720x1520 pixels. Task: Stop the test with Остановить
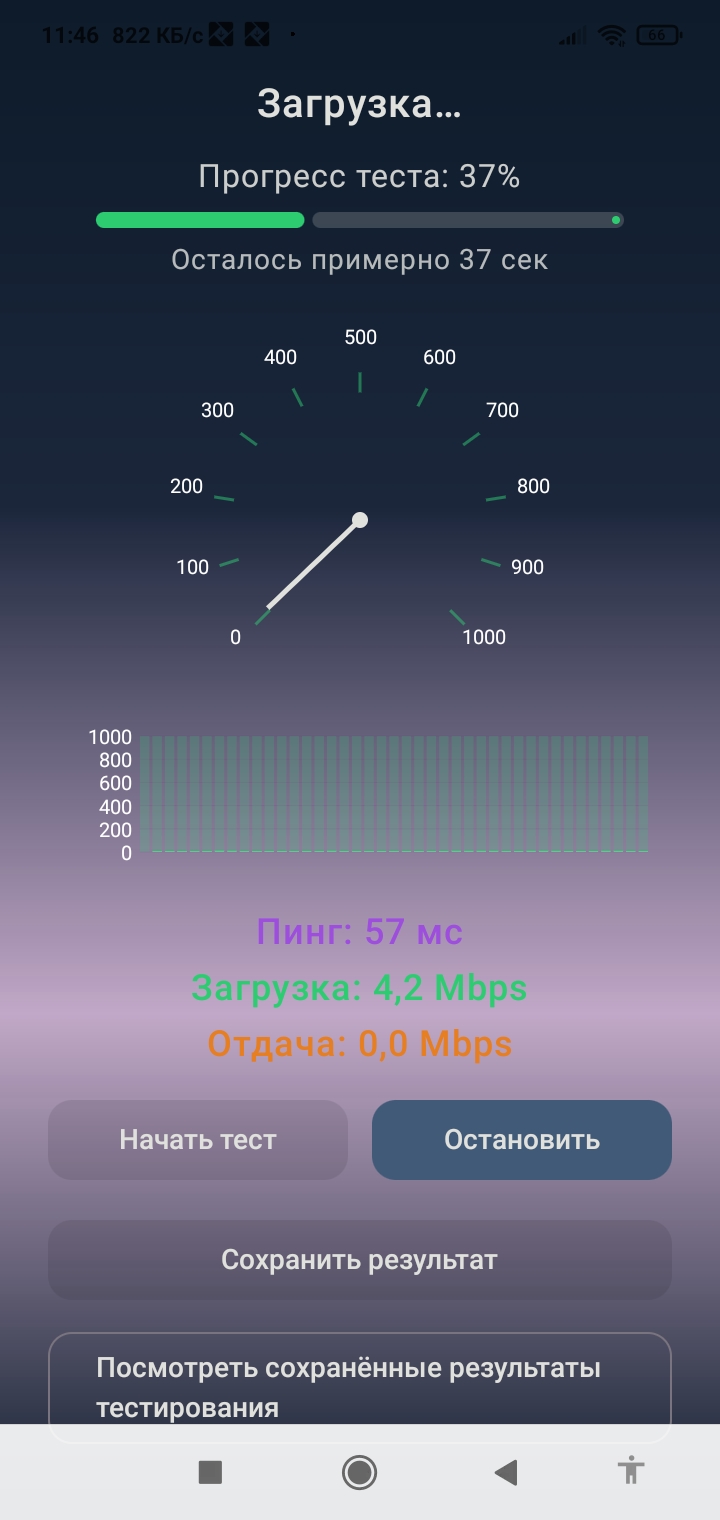click(x=522, y=1140)
